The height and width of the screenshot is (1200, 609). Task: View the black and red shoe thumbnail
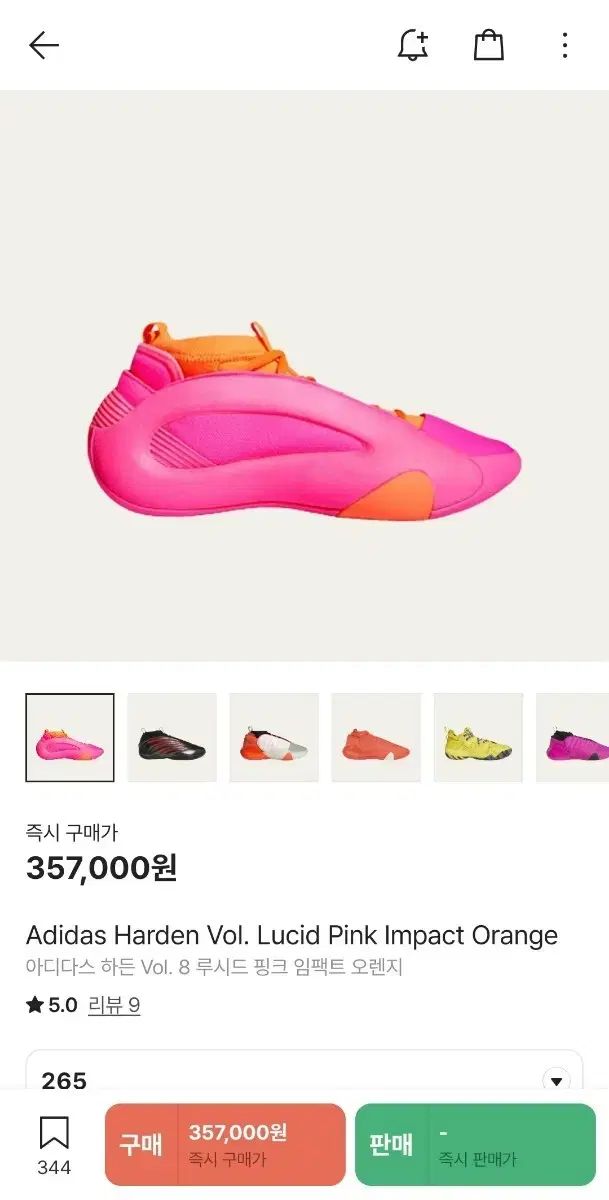click(x=172, y=737)
